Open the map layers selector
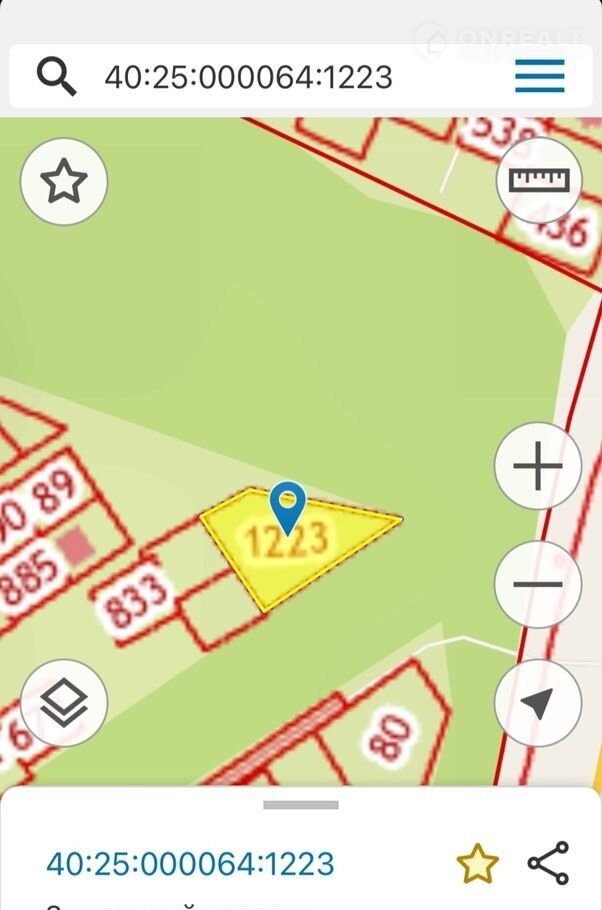 click(64, 703)
